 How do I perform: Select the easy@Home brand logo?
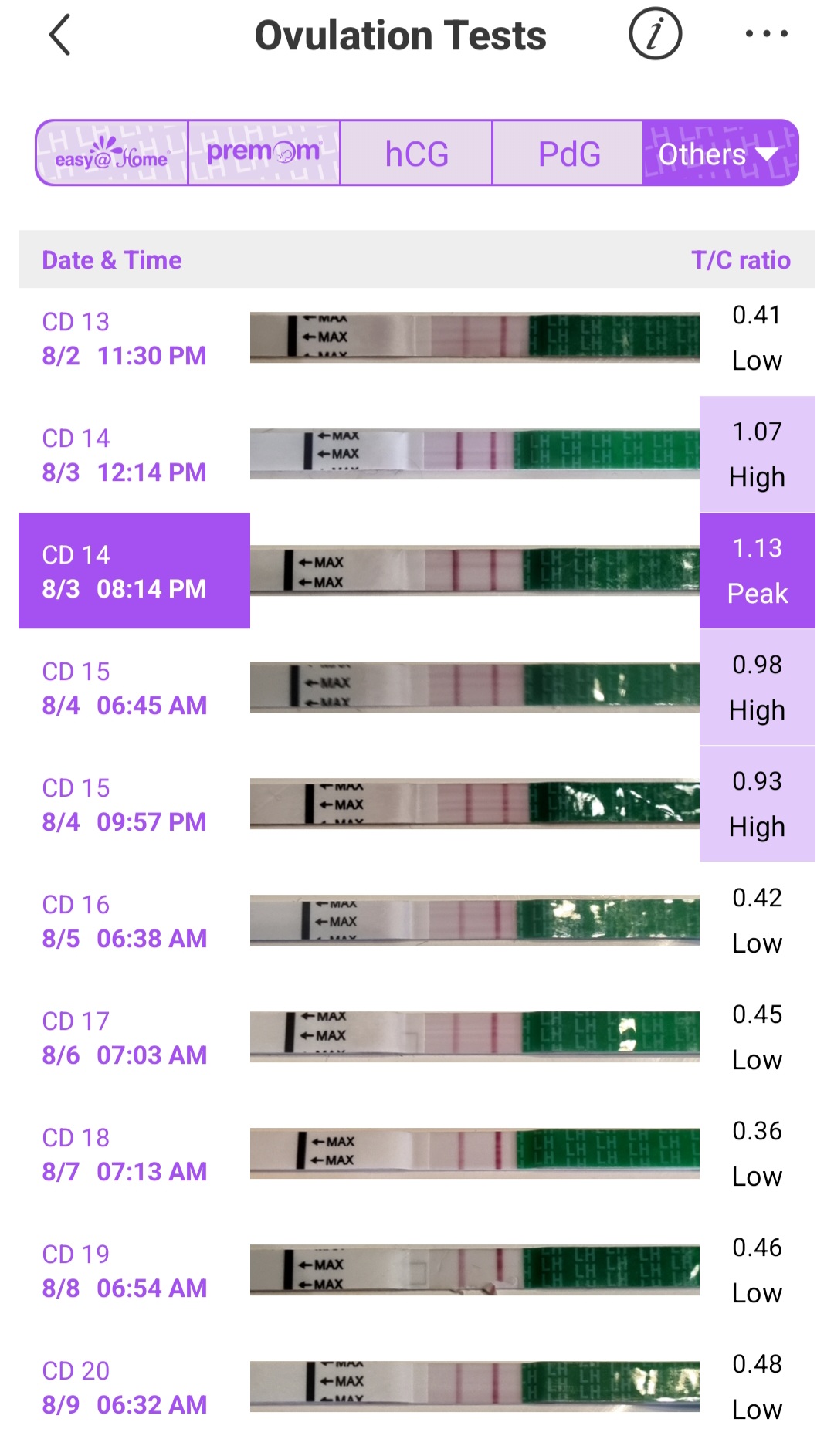110,153
